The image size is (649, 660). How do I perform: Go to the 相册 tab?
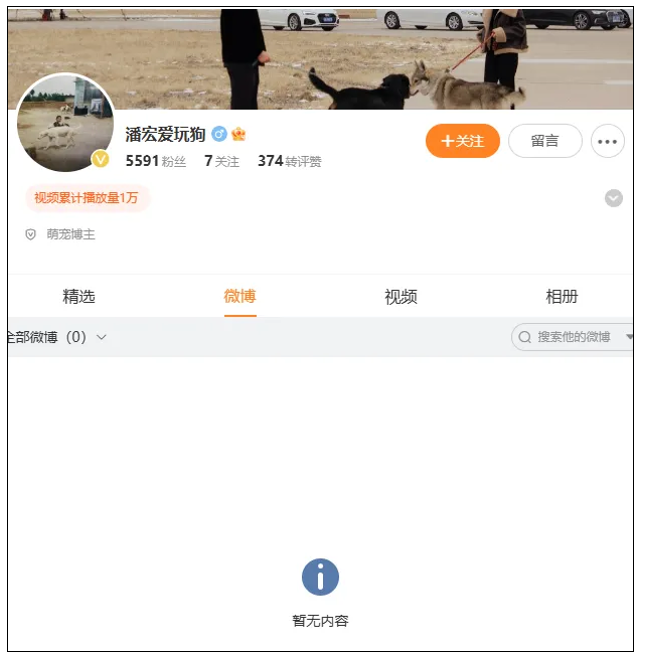561,297
